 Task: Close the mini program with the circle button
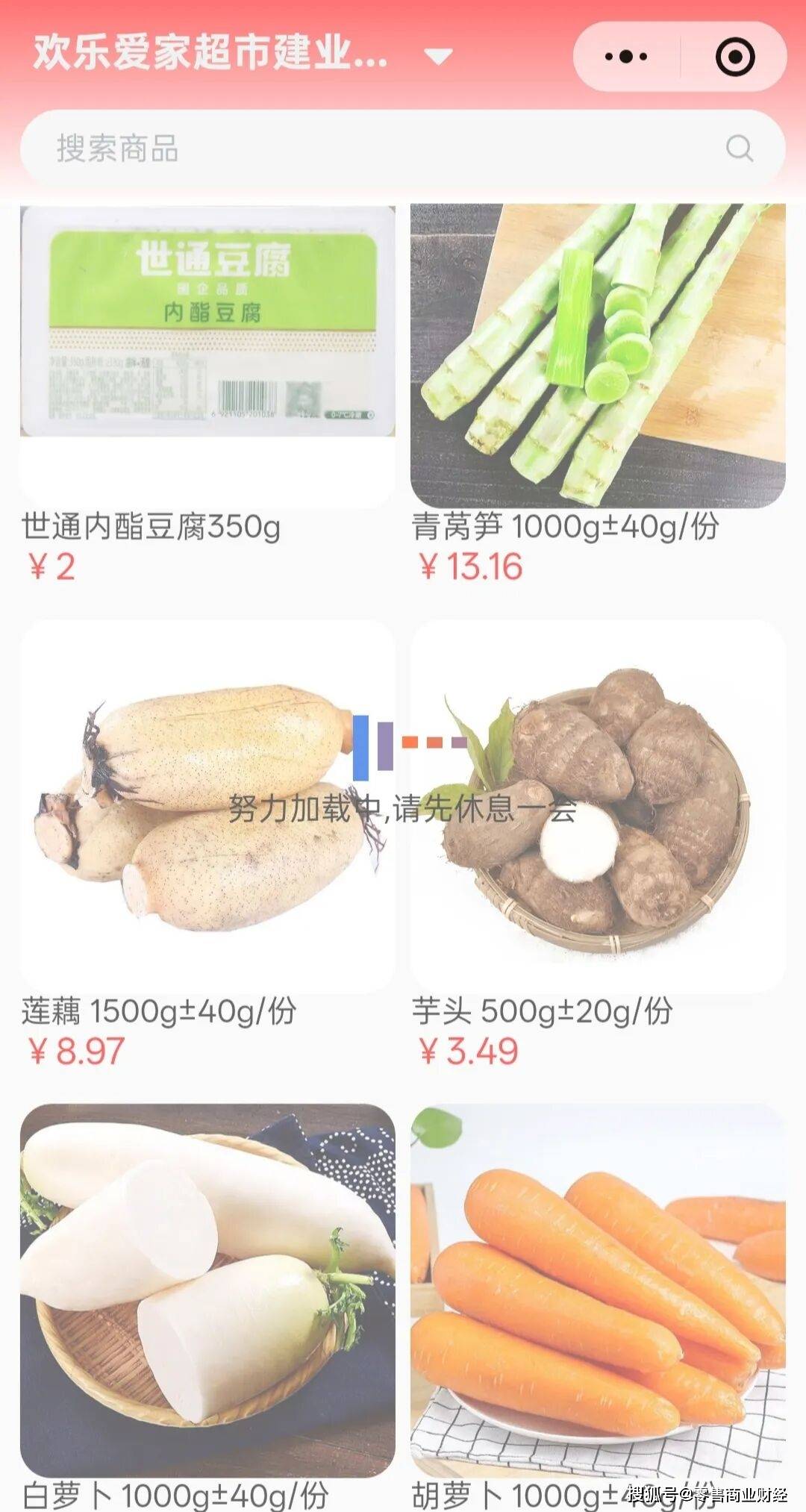click(x=735, y=57)
